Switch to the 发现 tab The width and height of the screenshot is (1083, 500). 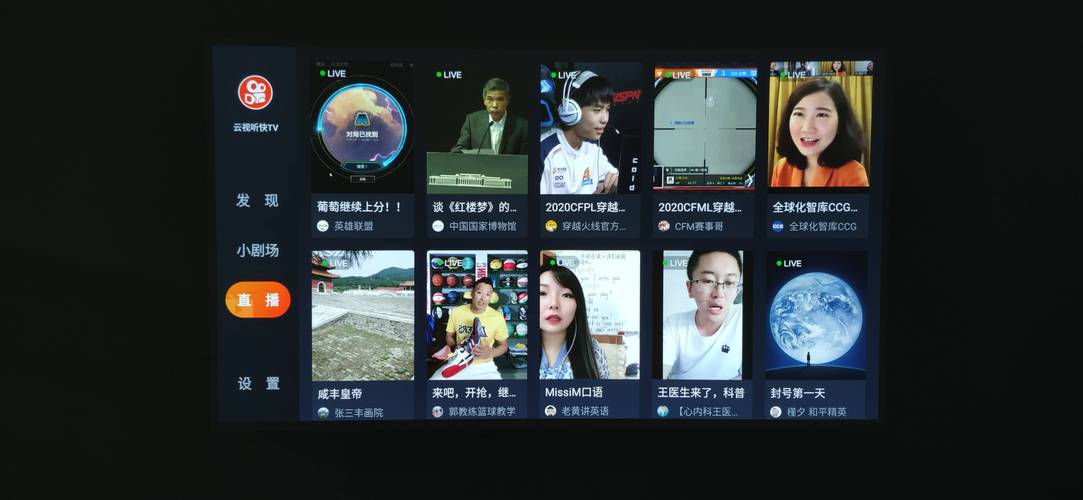tap(257, 200)
